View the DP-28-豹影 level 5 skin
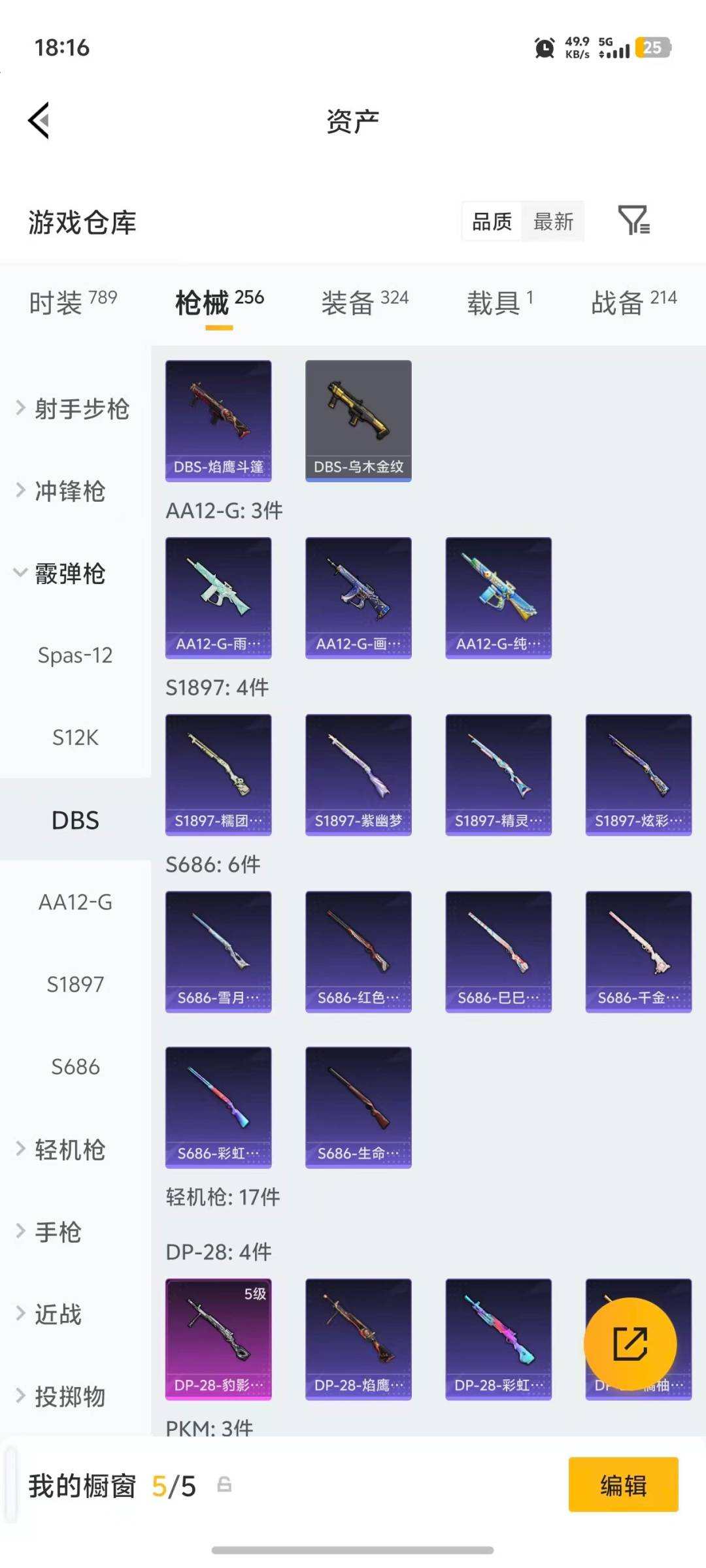Screen dimensions: 706x1568 point(218,1336)
